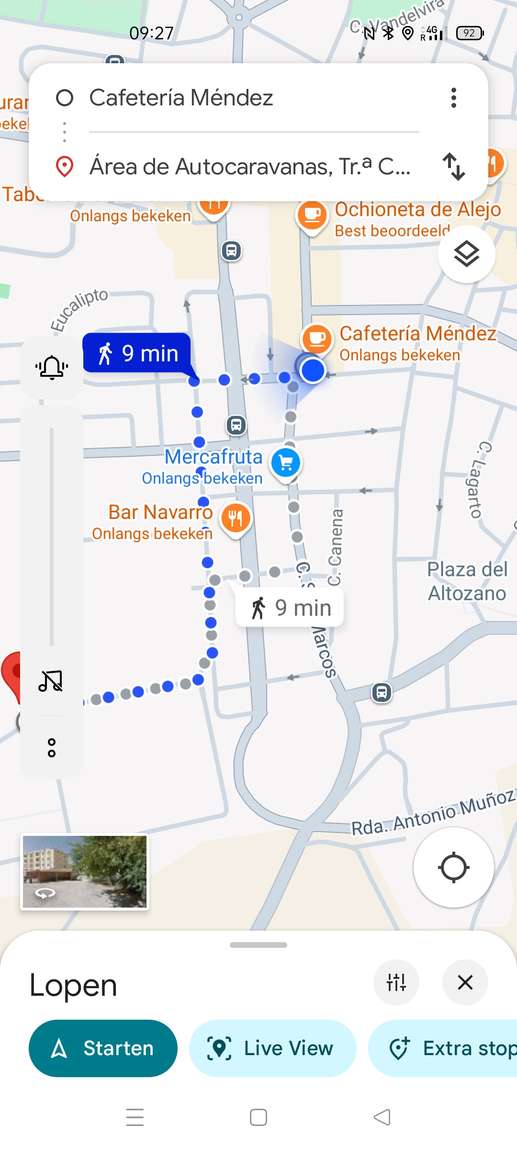Viewport: 517px width, 1149px height.
Task: Open route options sliders icon
Action: (396, 982)
